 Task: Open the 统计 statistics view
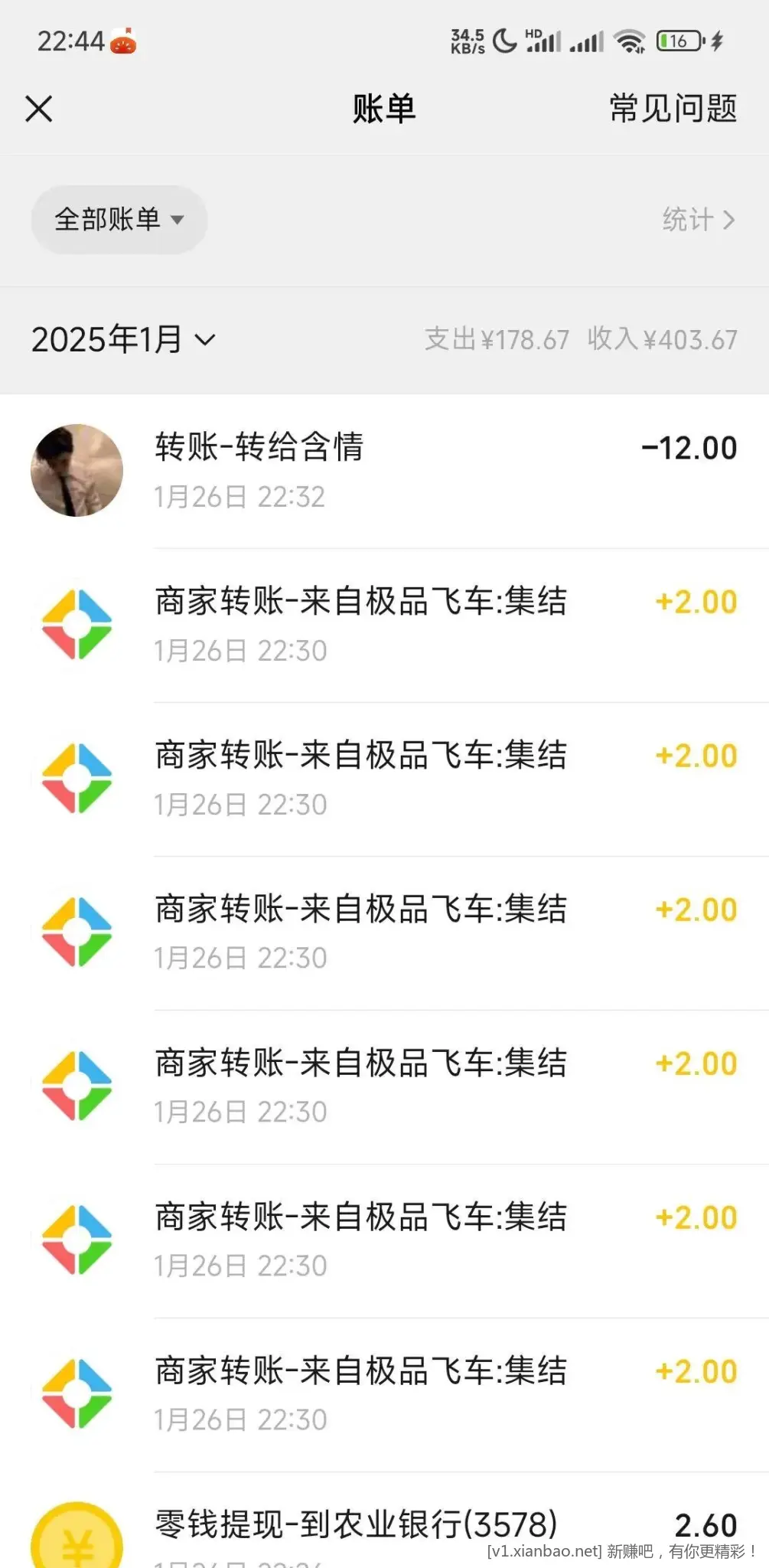coord(698,220)
